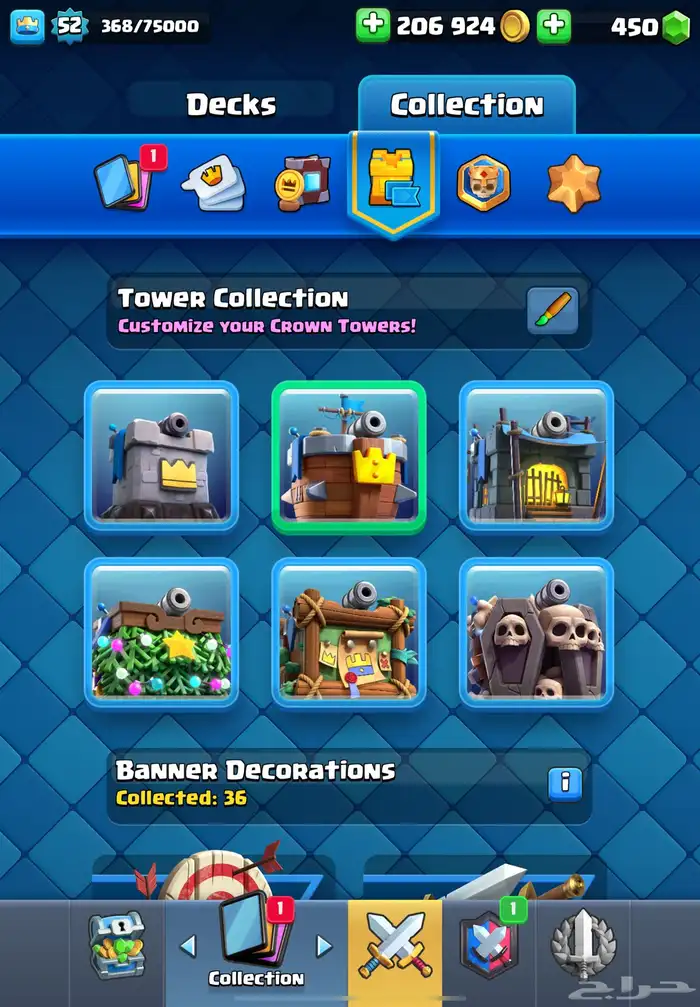Open the shop treasure chest tab

pos(117,945)
